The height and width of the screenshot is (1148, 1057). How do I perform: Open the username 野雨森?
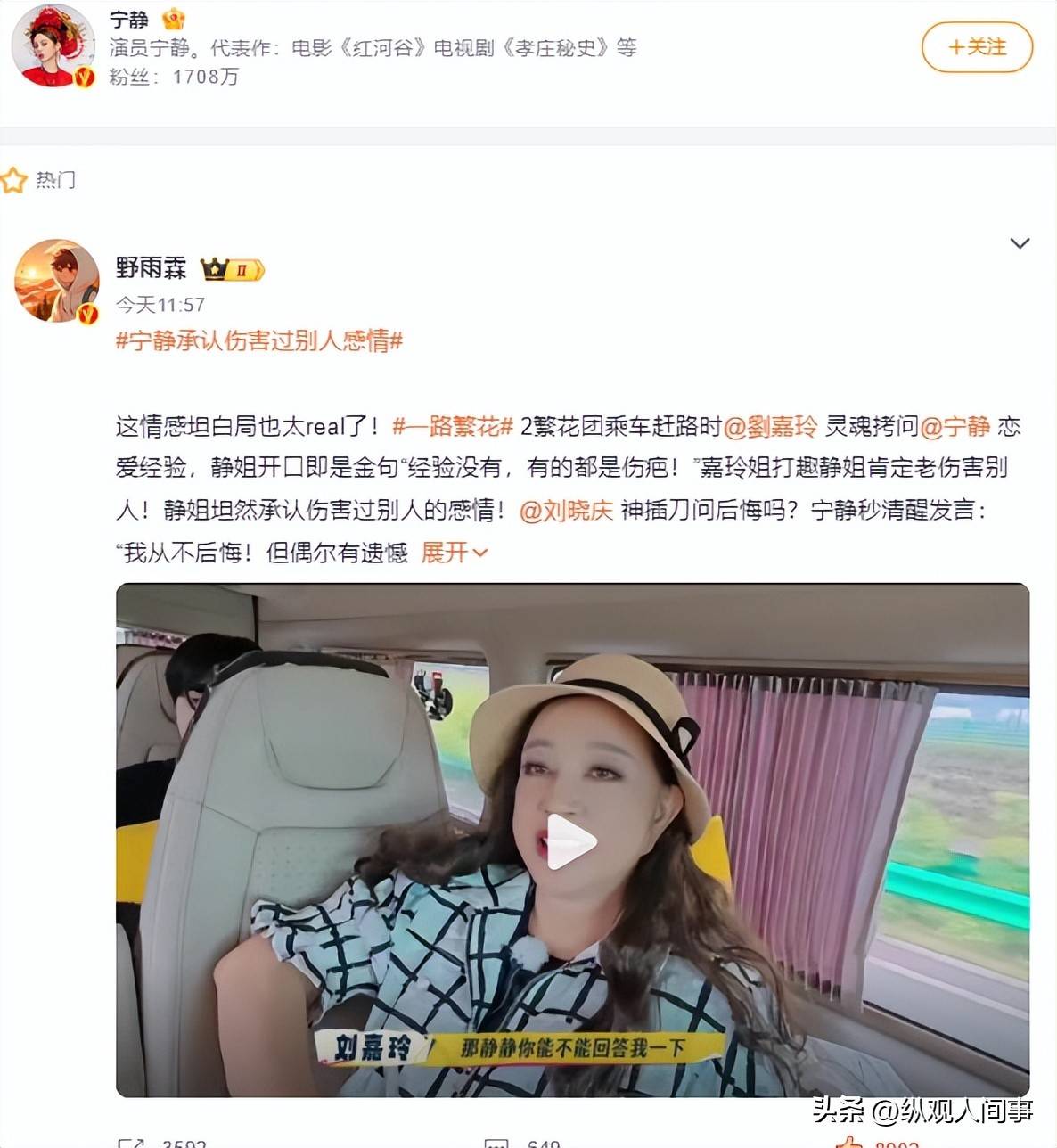coord(151,267)
